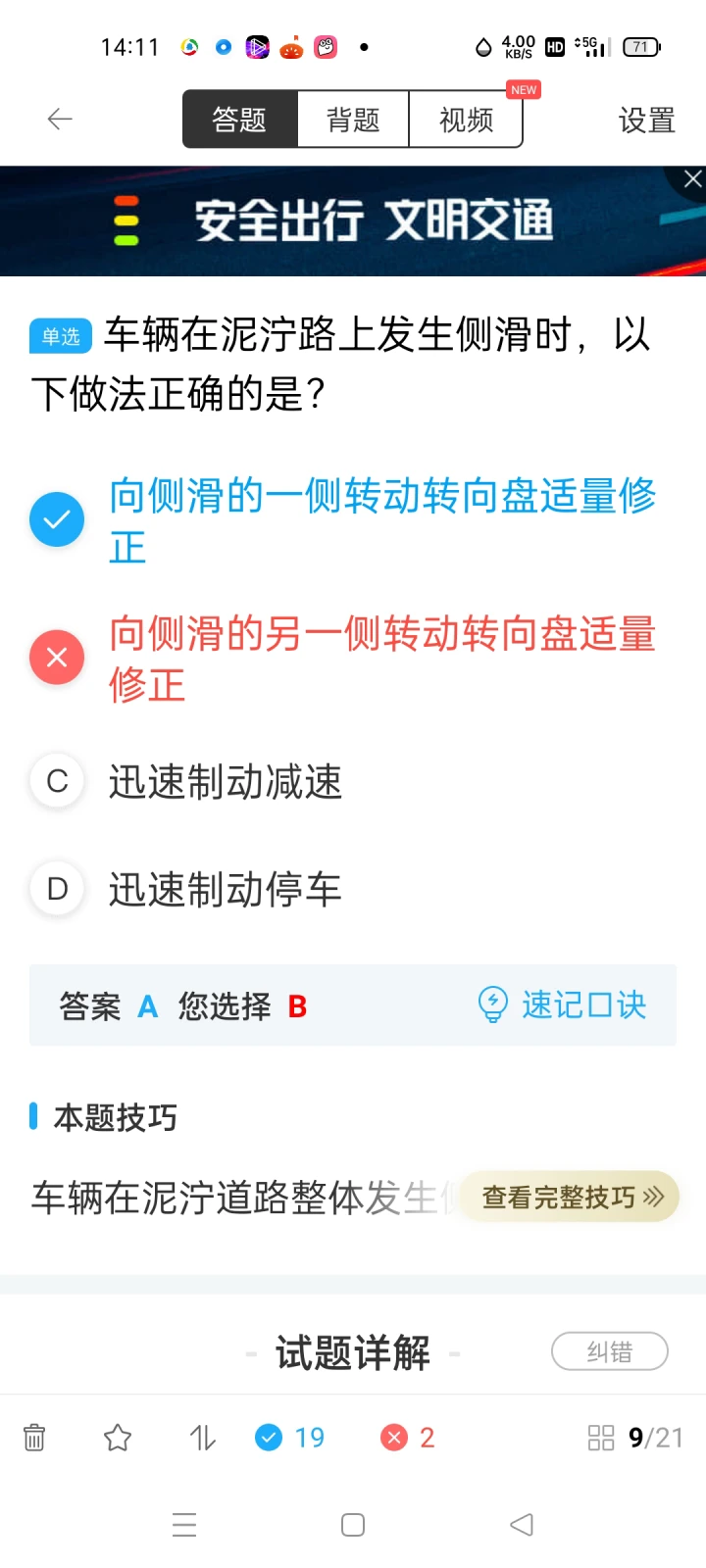Tap 查看完整技巧 to view full tips
This screenshot has height=1568, width=706.
[572, 1197]
